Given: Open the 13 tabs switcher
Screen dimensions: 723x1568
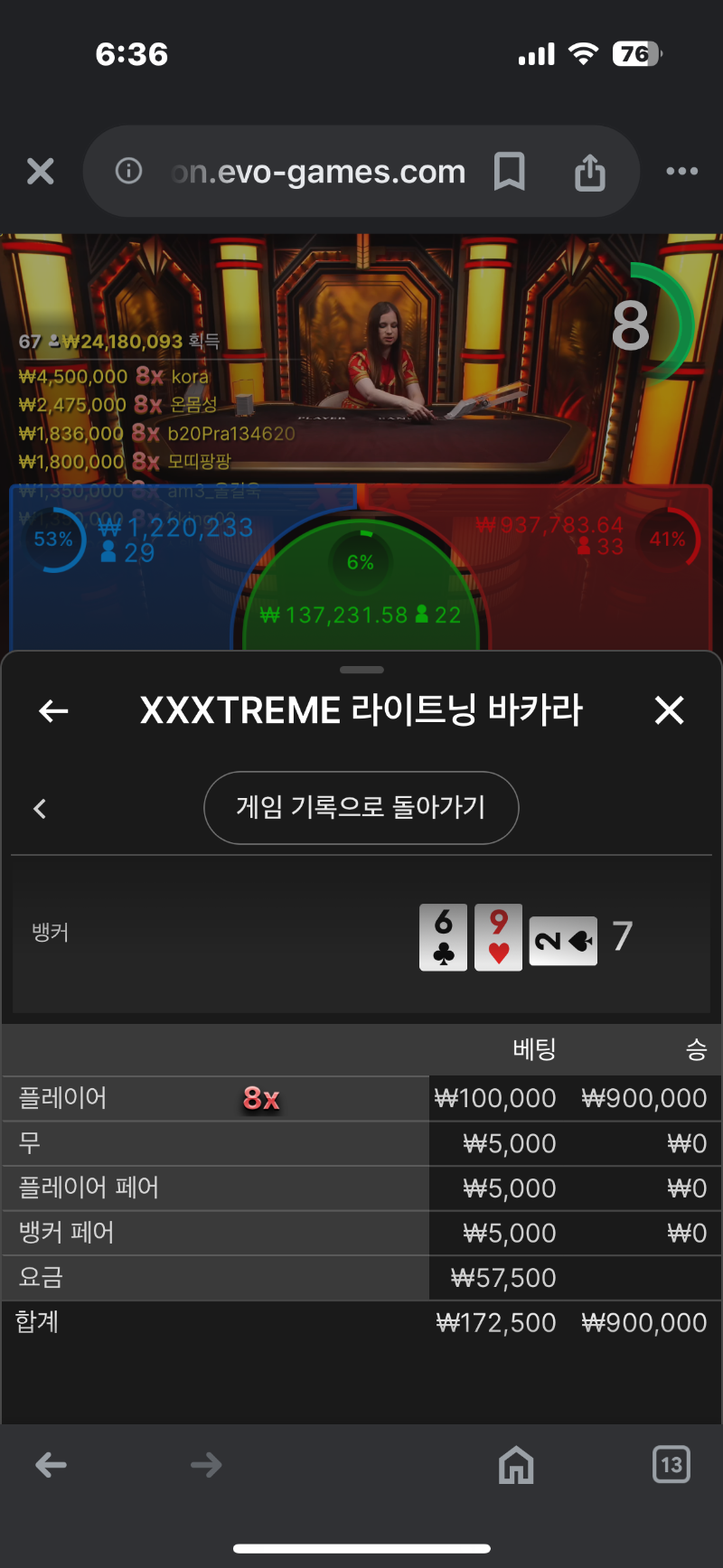Looking at the screenshot, I should (671, 1465).
